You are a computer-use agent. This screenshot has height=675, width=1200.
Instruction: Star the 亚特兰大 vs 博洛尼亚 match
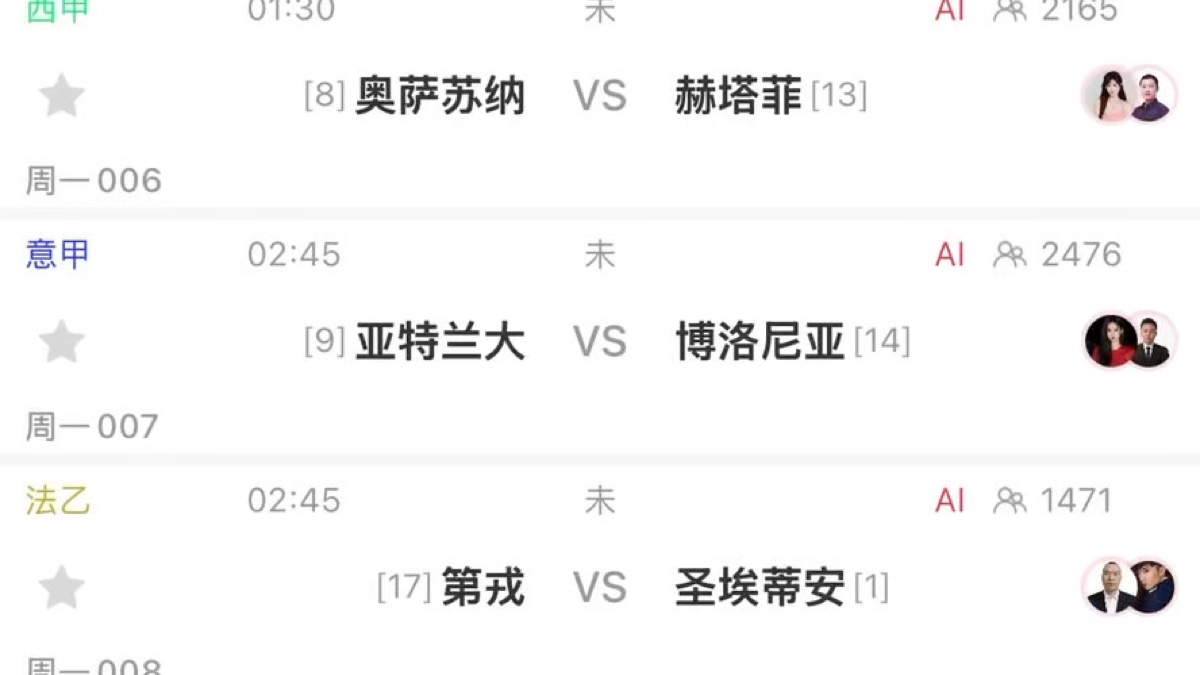pos(62,342)
